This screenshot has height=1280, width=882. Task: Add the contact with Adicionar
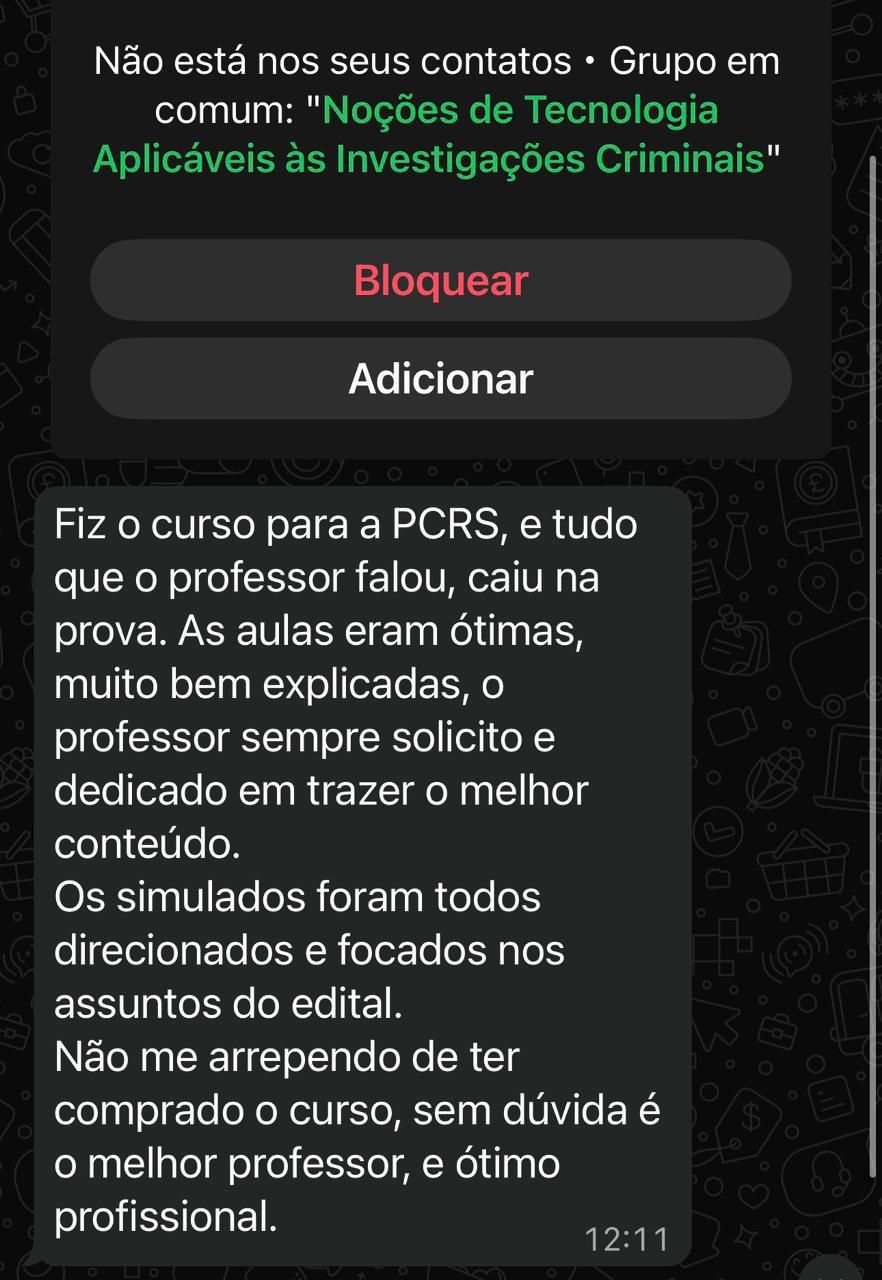click(x=440, y=379)
